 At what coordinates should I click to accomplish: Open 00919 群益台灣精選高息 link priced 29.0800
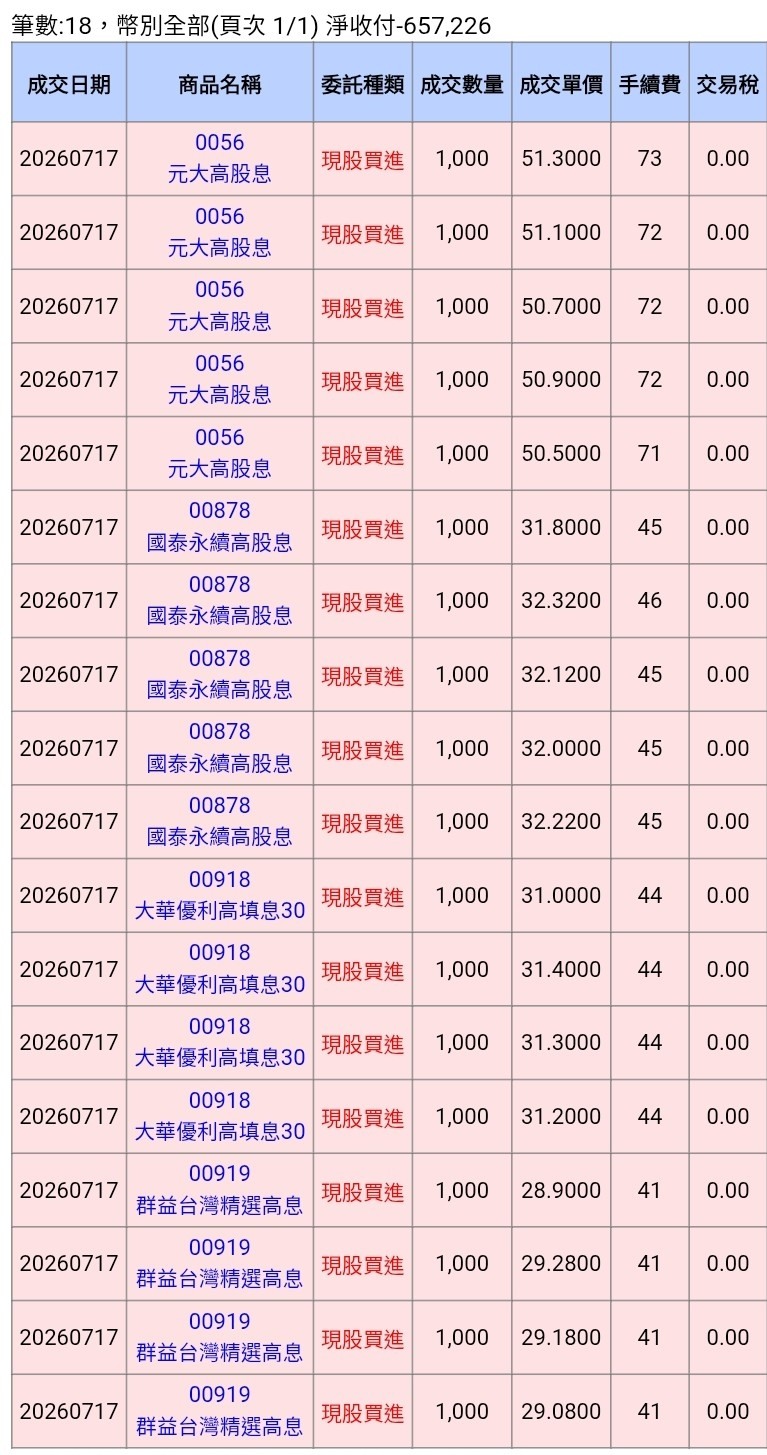[x=219, y=1411]
